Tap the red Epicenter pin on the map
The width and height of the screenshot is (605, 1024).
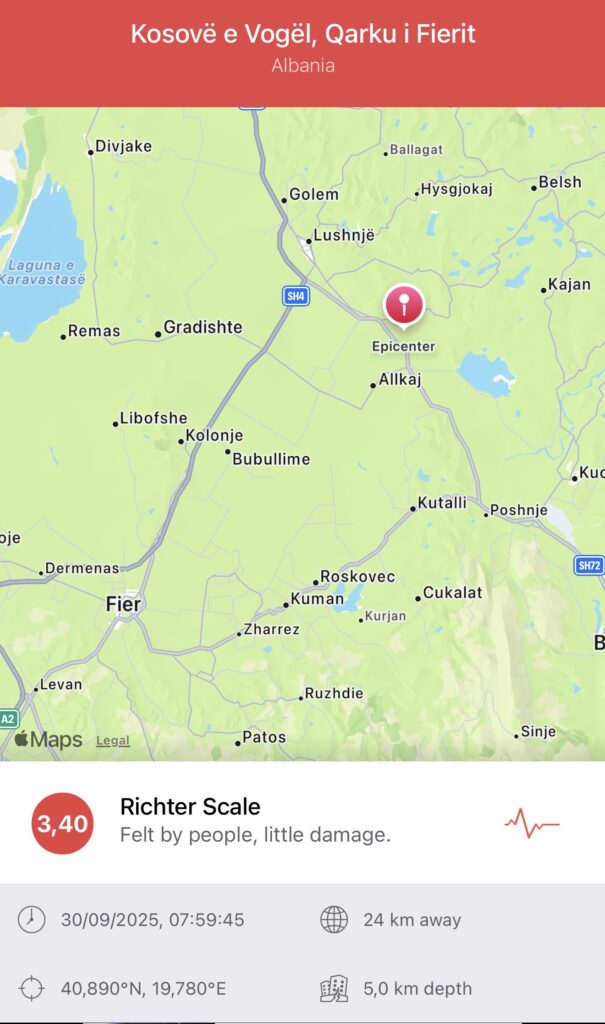403,304
